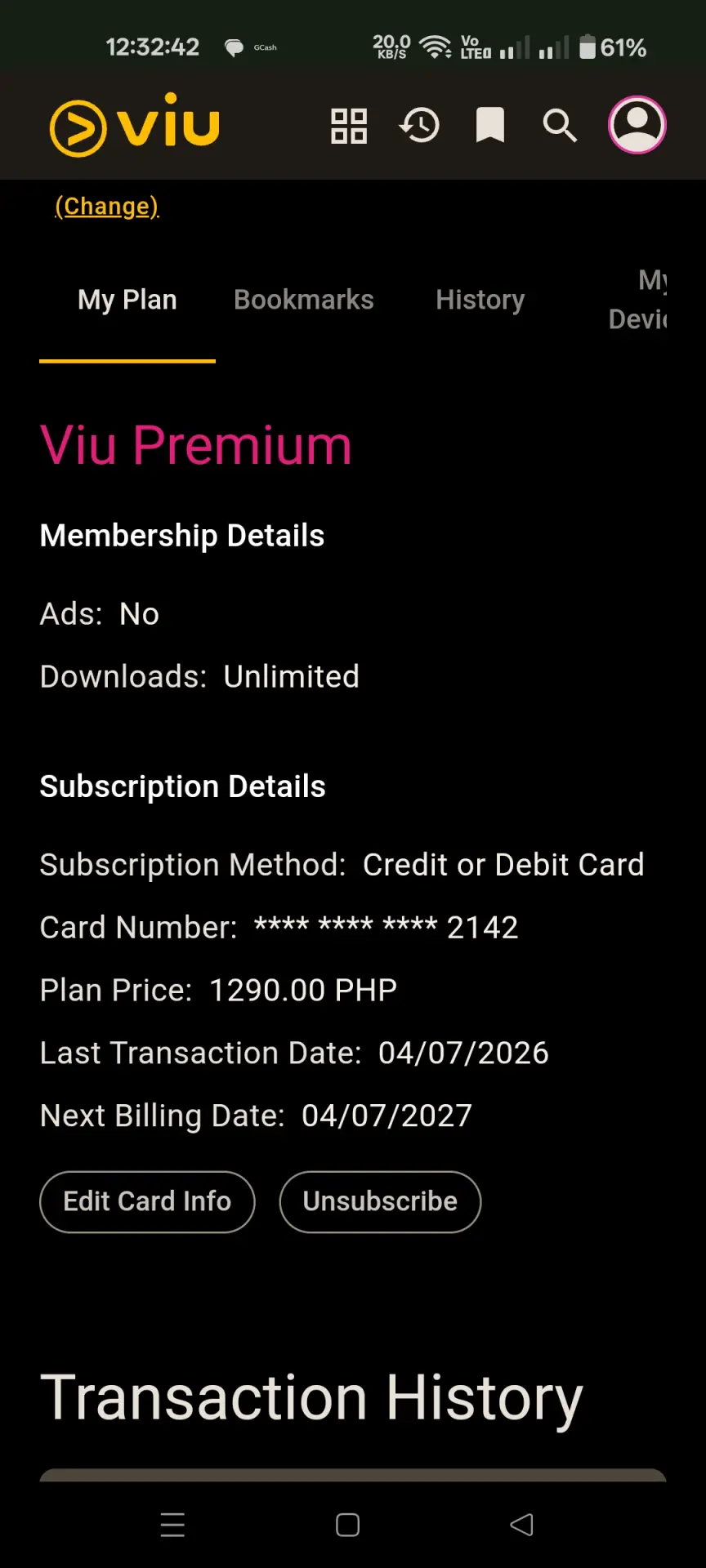The image size is (706, 1568).
Task: Tap the (Change) link
Action: point(107,206)
